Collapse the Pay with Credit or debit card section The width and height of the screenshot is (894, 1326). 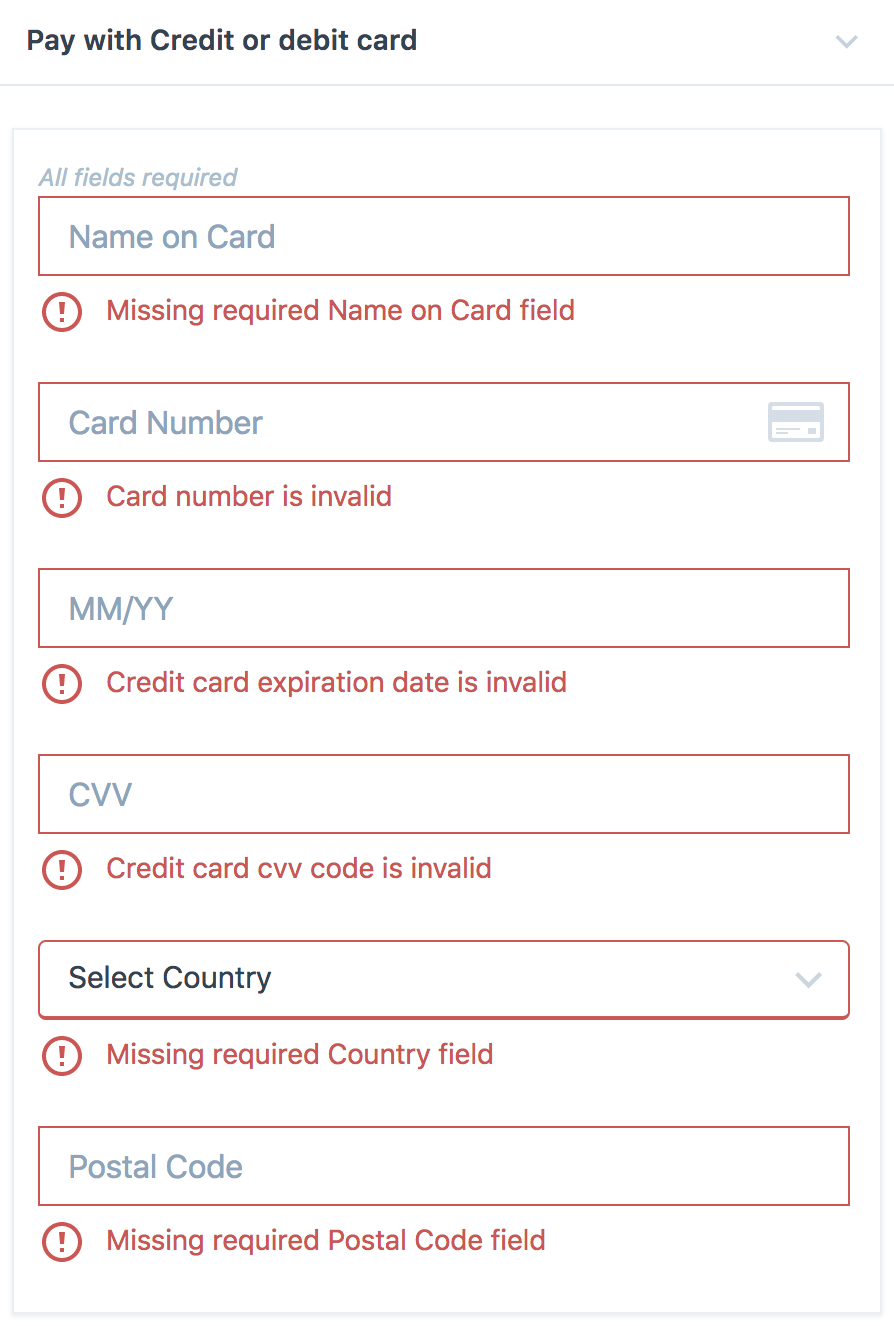pyautogui.click(x=846, y=42)
